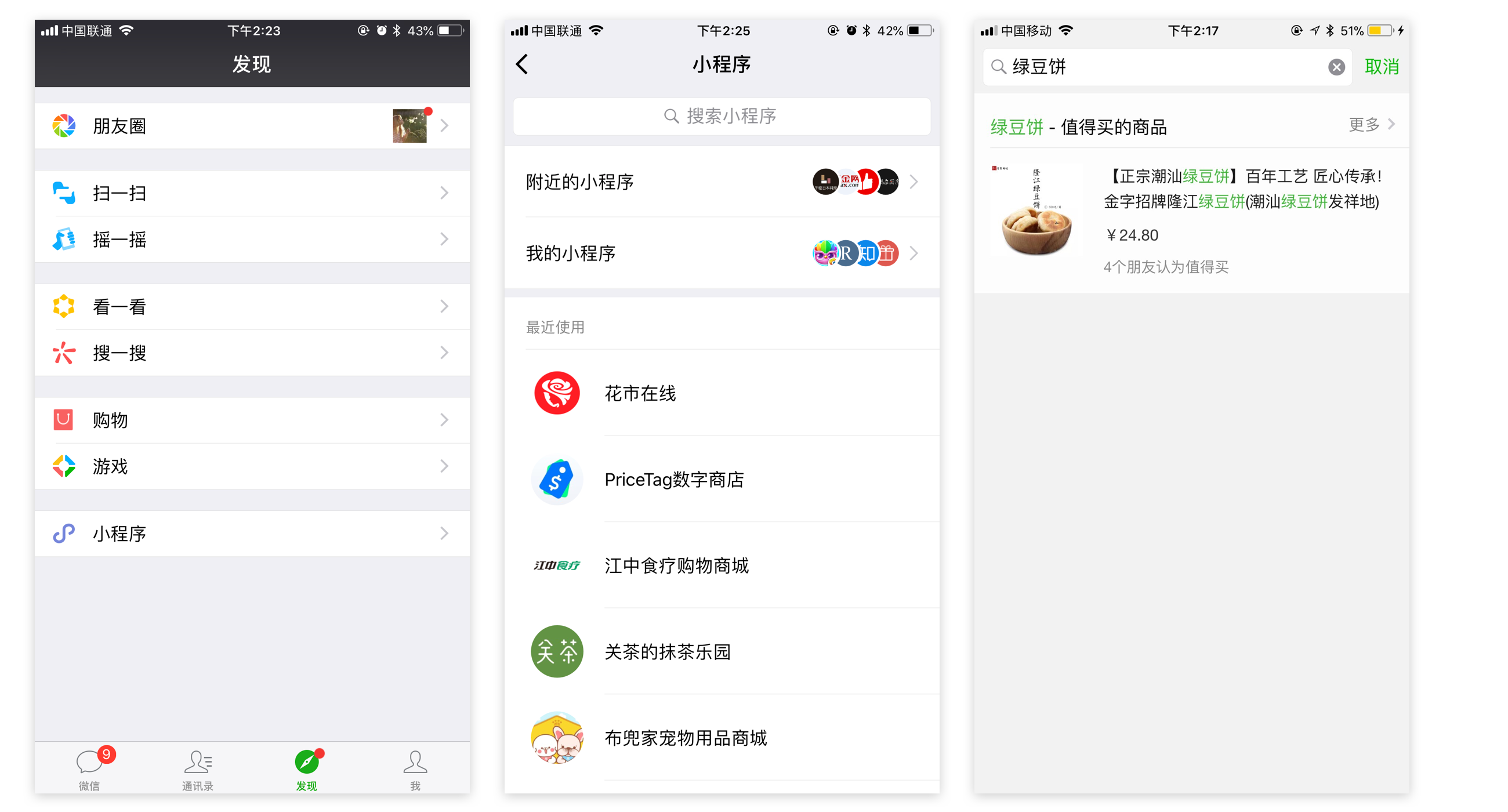Image resolution: width=1508 pixels, height=812 pixels.
Task: Open 朋友圈 Moments
Action: 252,126
